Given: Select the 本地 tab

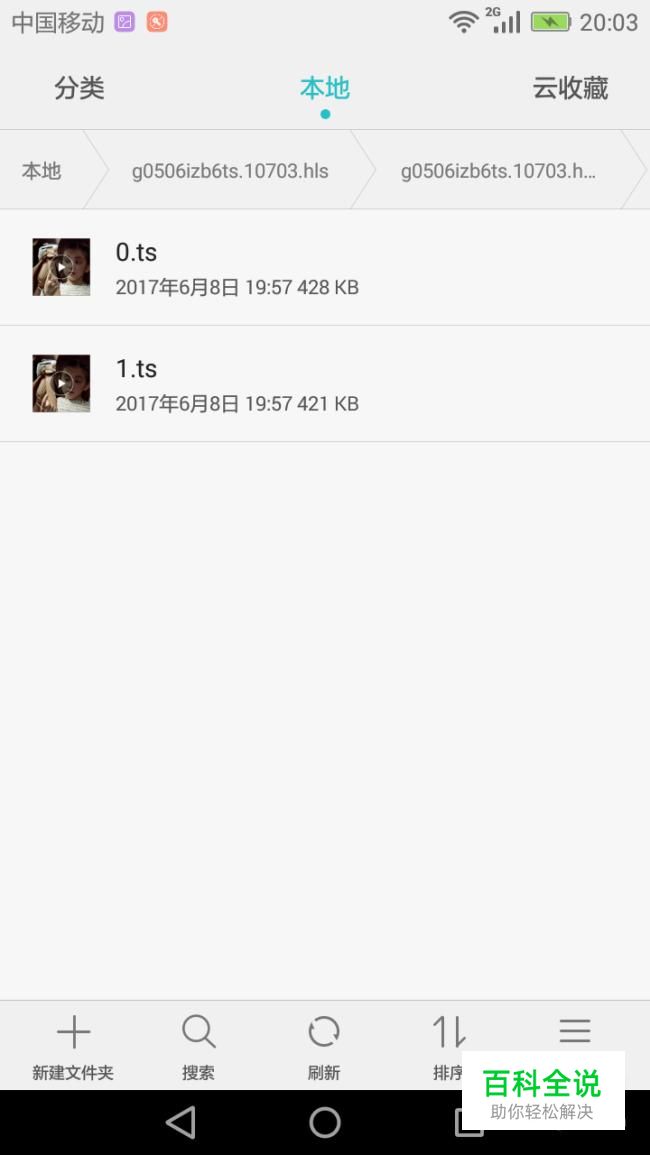Looking at the screenshot, I should 324,88.
